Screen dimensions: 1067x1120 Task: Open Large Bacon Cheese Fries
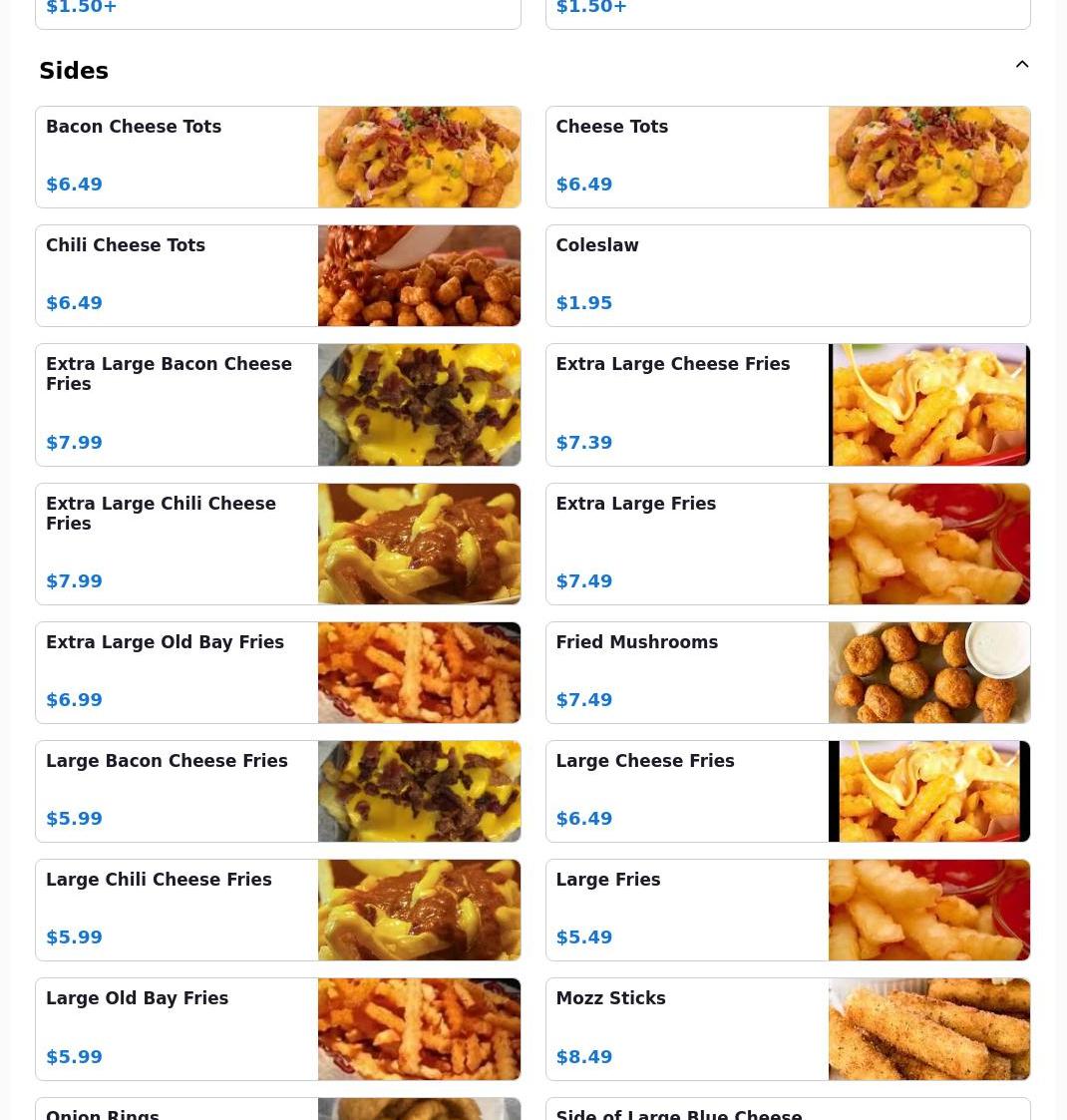277,792
